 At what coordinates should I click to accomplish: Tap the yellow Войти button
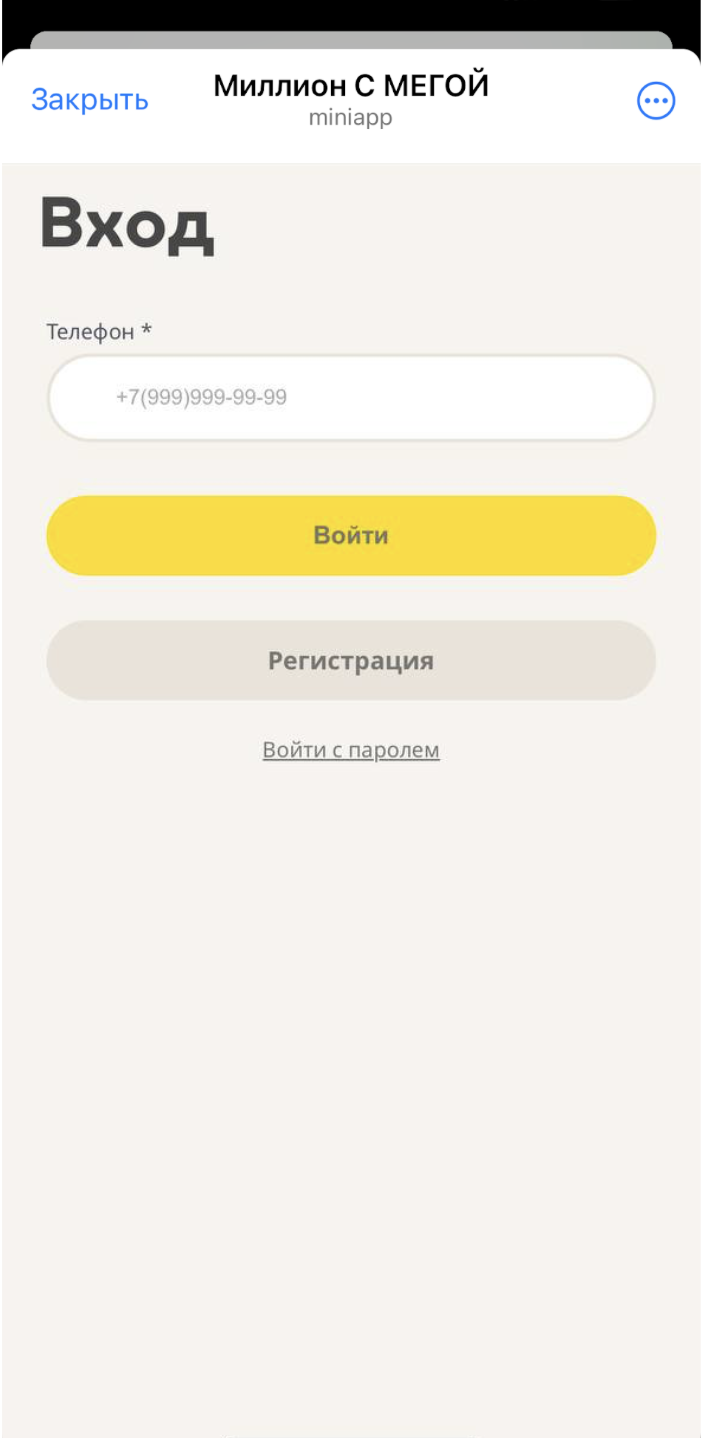coord(351,535)
